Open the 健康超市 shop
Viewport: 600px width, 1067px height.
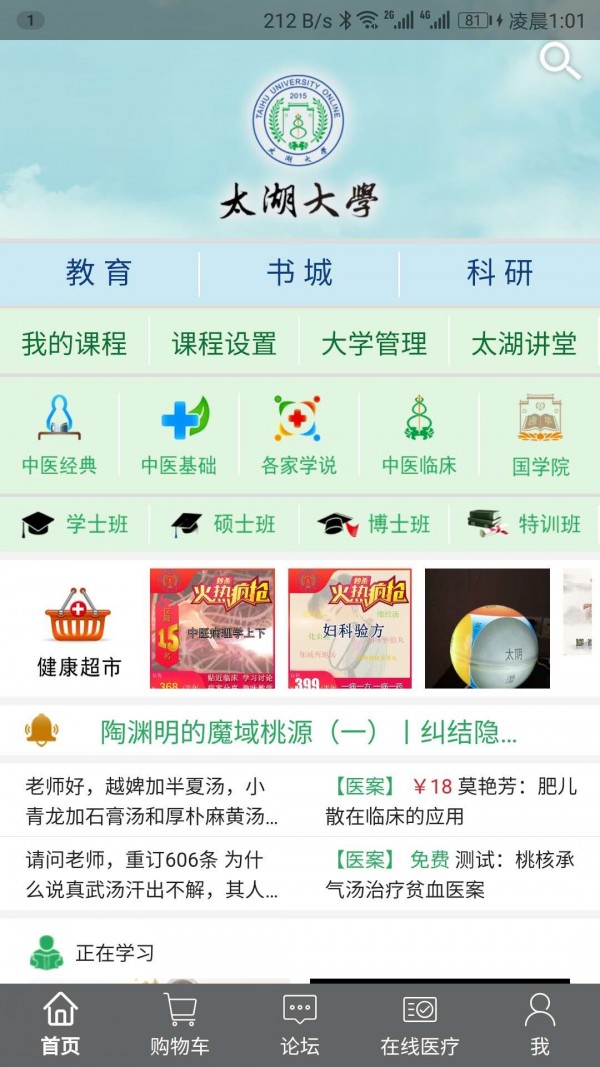[78, 630]
